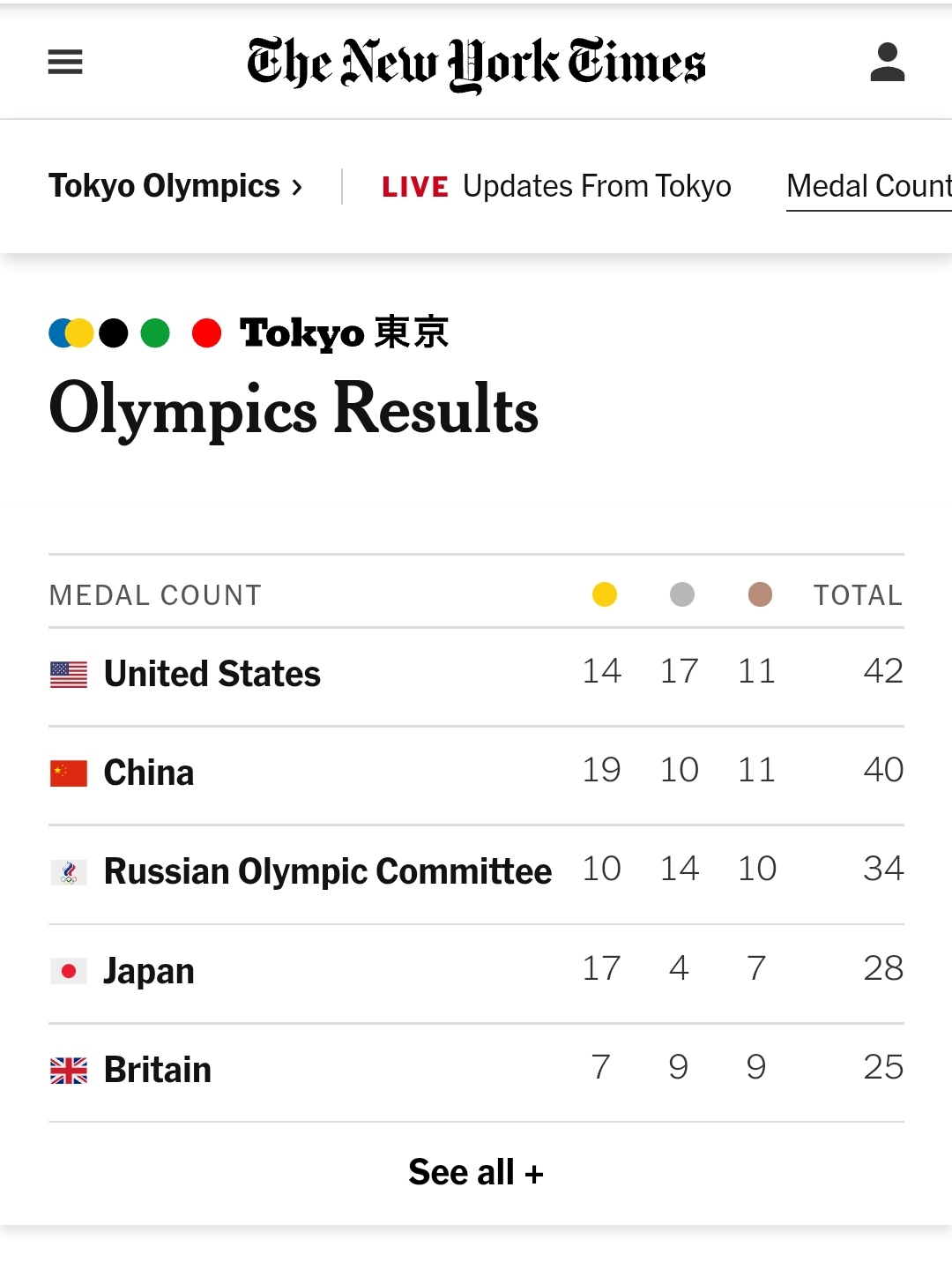View Britain's medal details
The image size is (952, 1262).
click(158, 1070)
